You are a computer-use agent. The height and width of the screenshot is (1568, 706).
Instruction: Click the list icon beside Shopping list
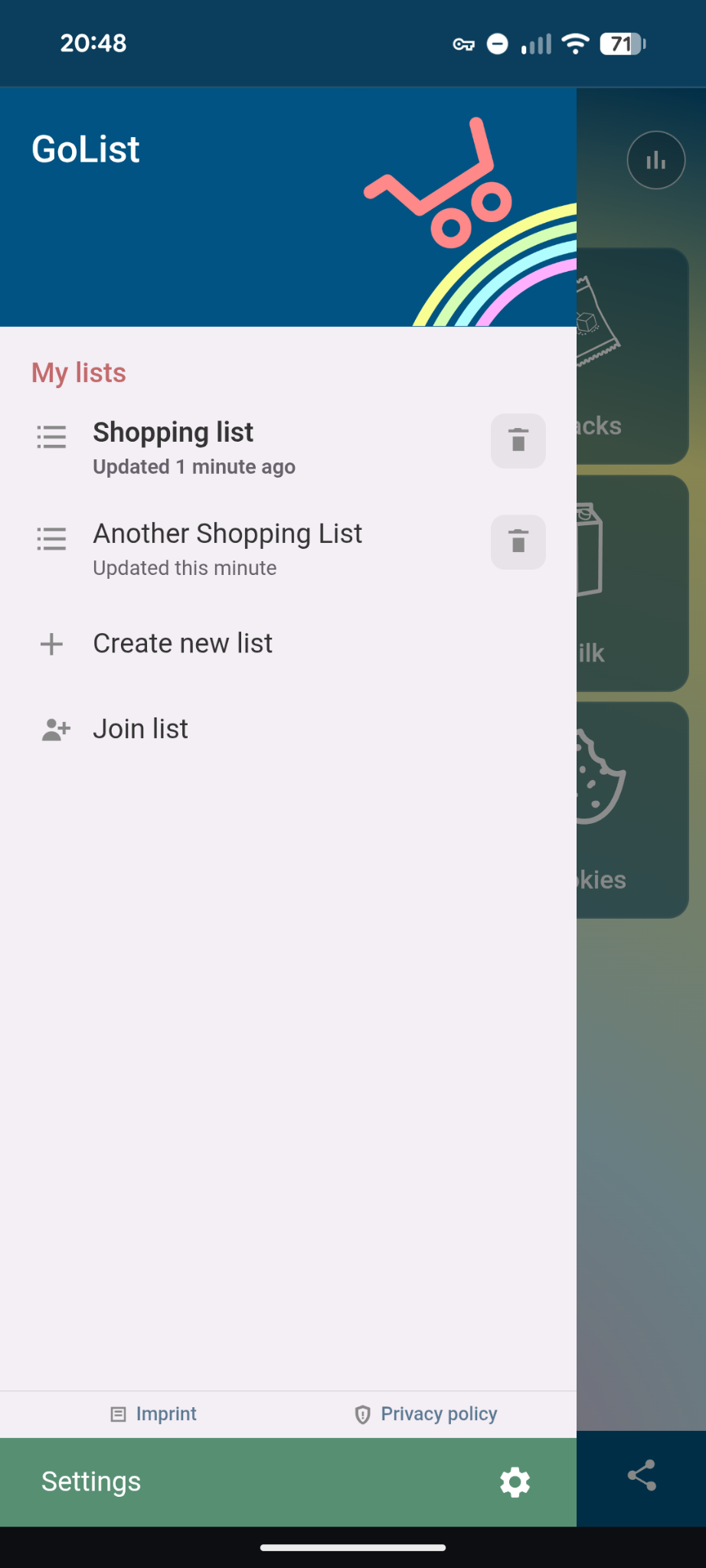click(x=51, y=437)
